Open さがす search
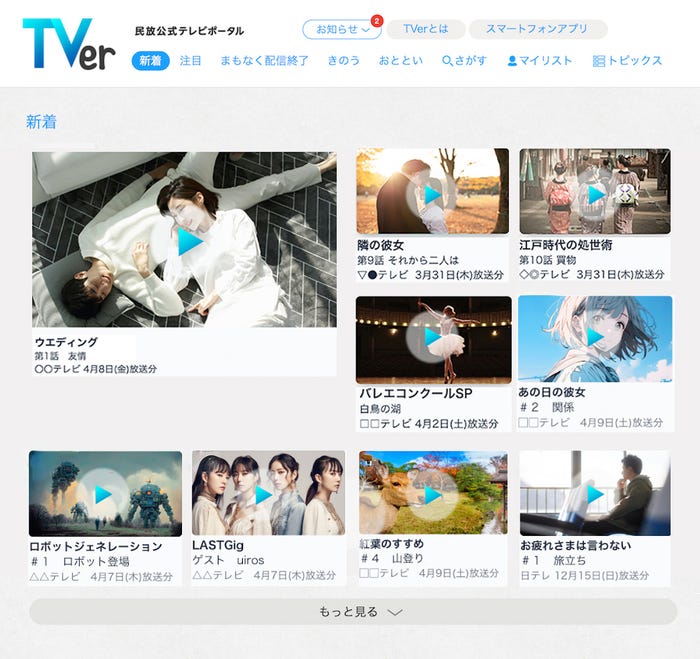The width and height of the screenshot is (700, 659). tap(464, 61)
